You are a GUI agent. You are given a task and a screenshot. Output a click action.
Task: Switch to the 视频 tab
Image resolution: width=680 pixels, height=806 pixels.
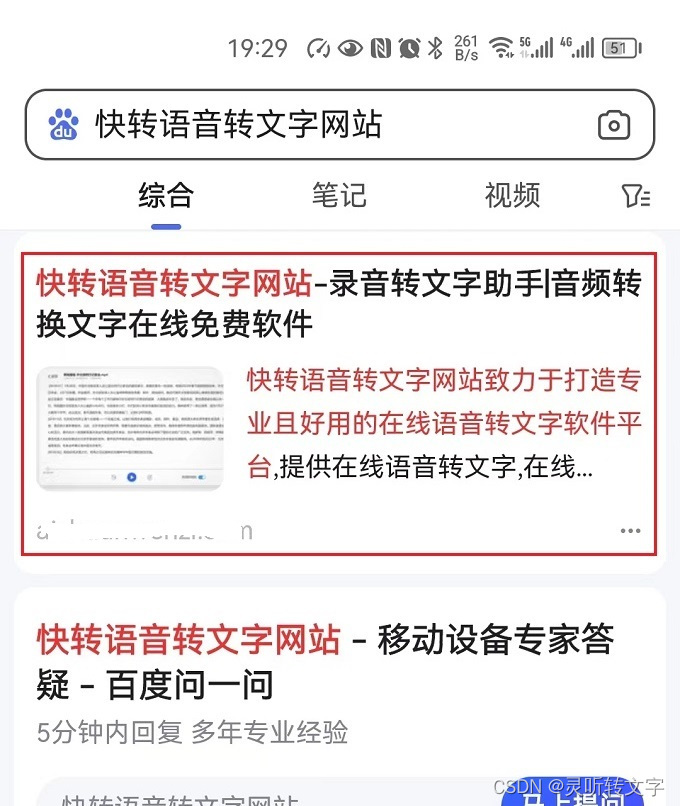(x=512, y=195)
